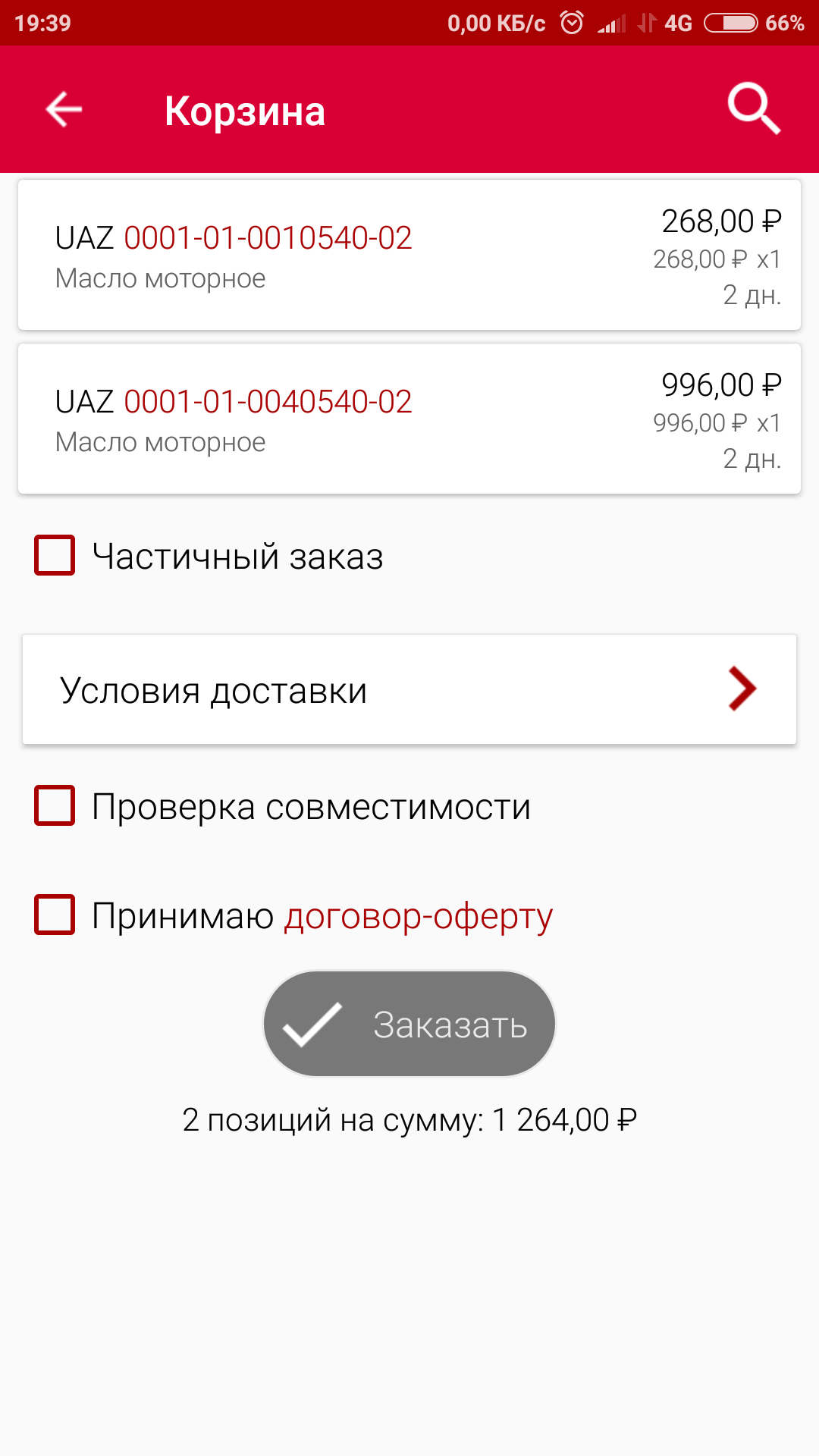This screenshot has height=1456, width=819.
Task: Open cart item UAZ 0001-01-0040540-02
Action: (409, 419)
